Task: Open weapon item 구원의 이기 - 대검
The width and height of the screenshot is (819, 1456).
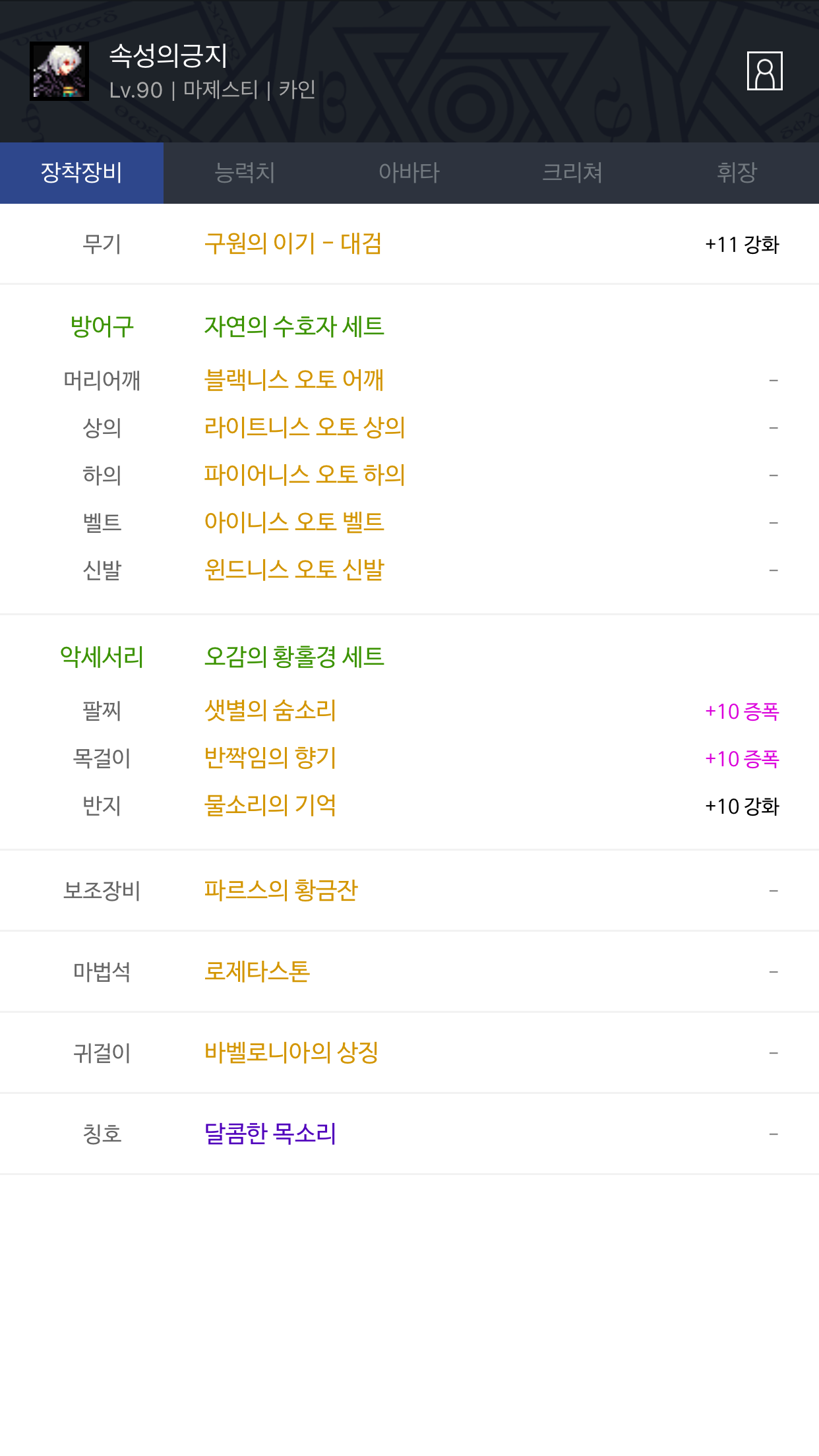Action: (x=293, y=244)
